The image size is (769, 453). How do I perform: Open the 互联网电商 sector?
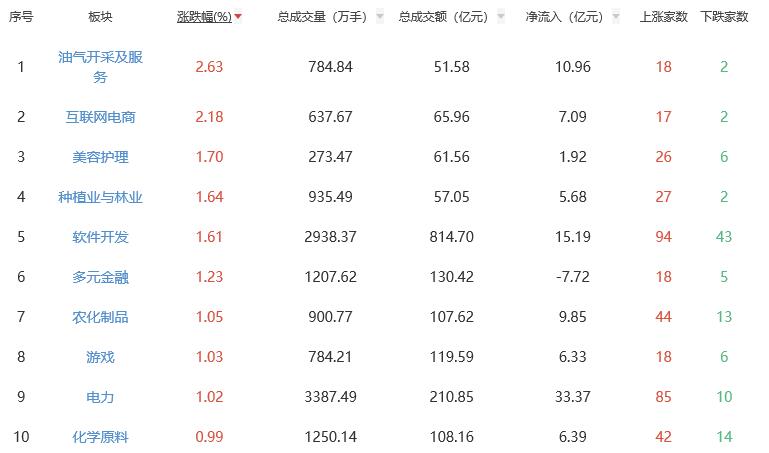(100, 117)
